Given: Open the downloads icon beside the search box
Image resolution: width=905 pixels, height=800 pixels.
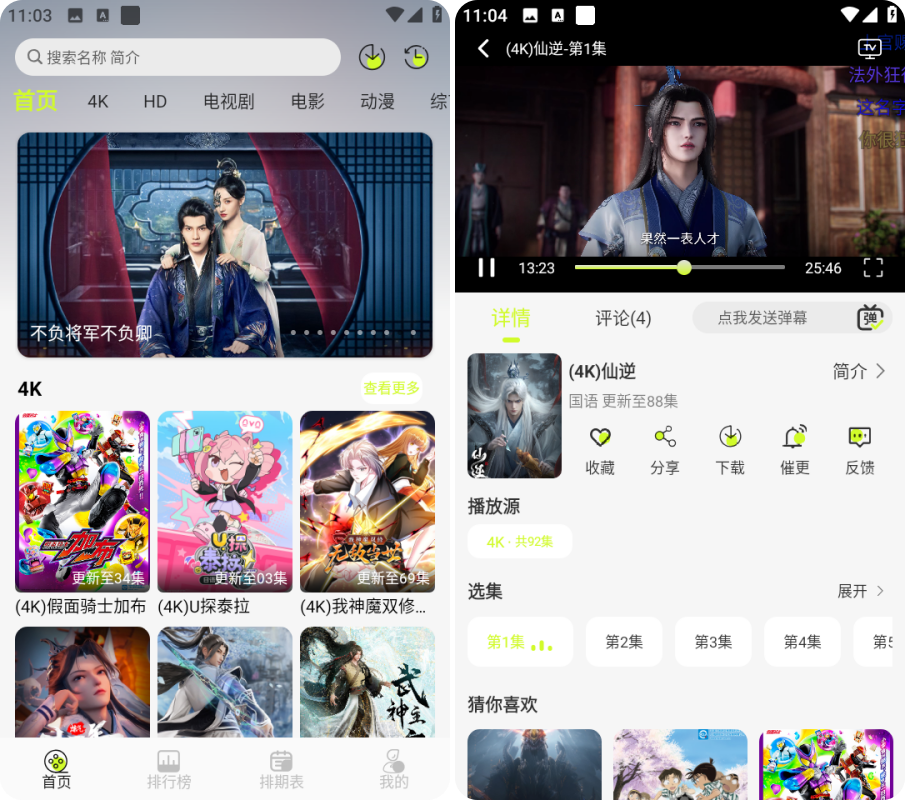Looking at the screenshot, I should pos(372,57).
